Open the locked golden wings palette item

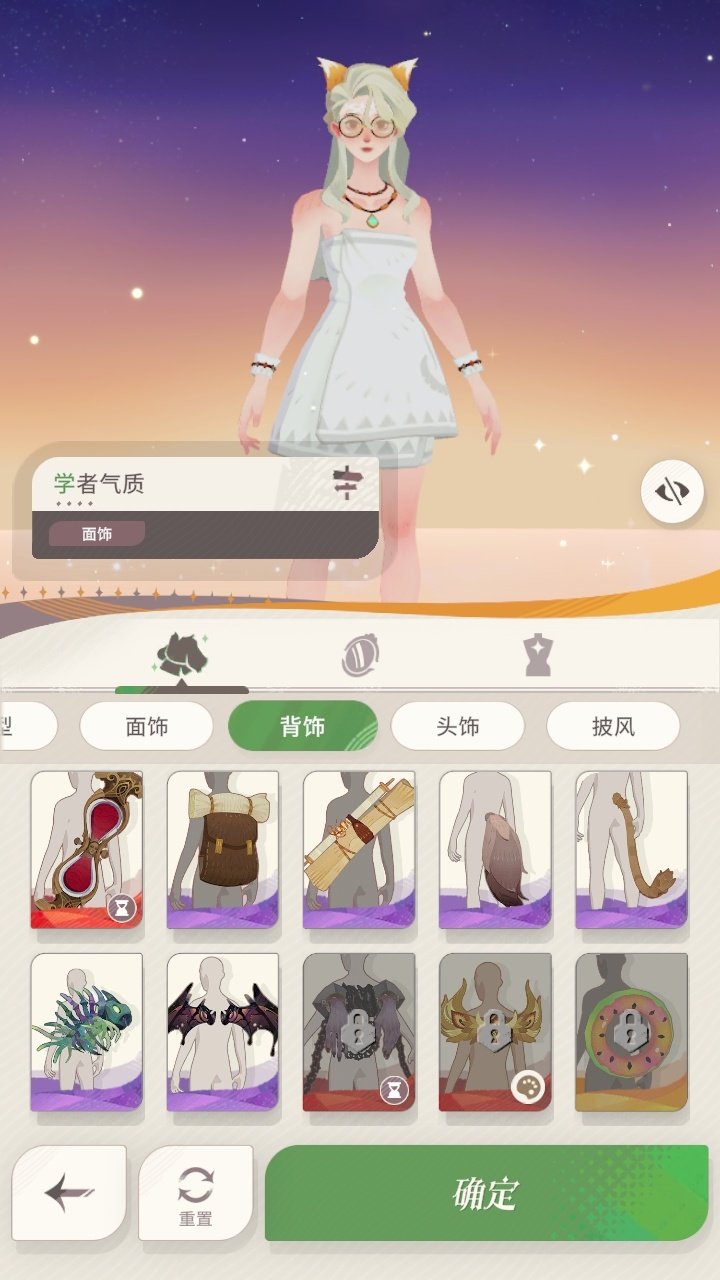(x=493, y=1030)
